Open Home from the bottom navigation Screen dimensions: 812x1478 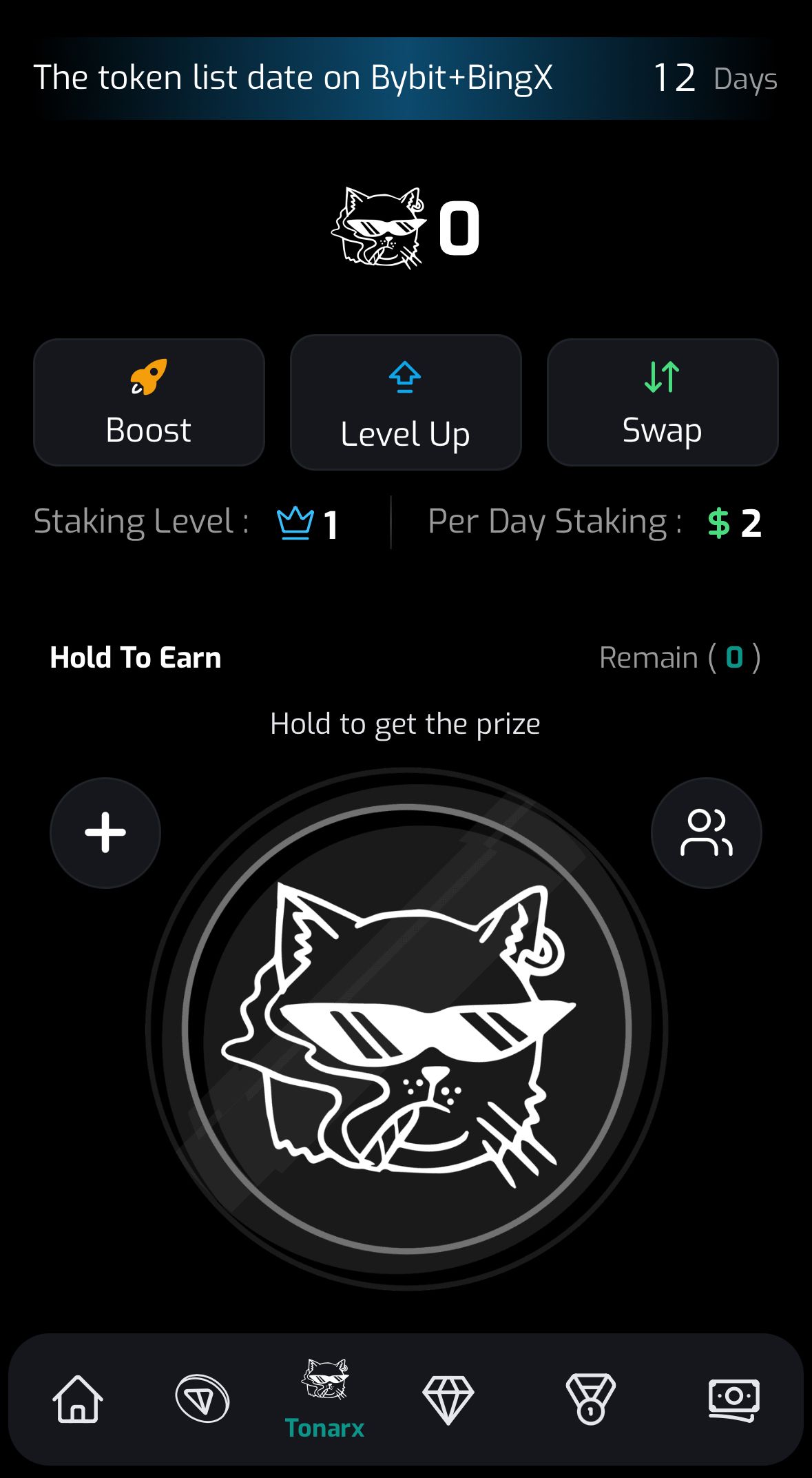tap(78, 1398)
